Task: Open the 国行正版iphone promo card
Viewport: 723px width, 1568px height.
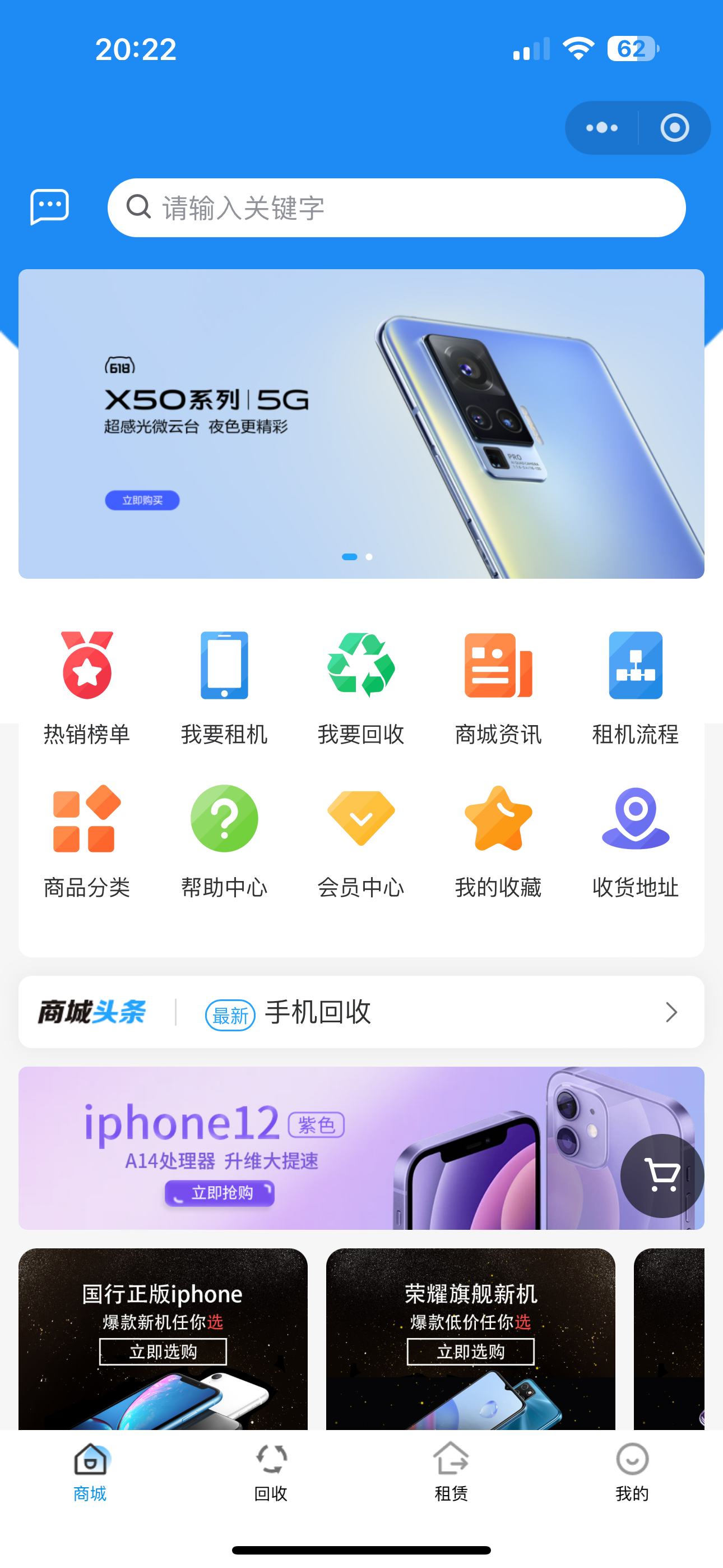Action: point(163,1338)
